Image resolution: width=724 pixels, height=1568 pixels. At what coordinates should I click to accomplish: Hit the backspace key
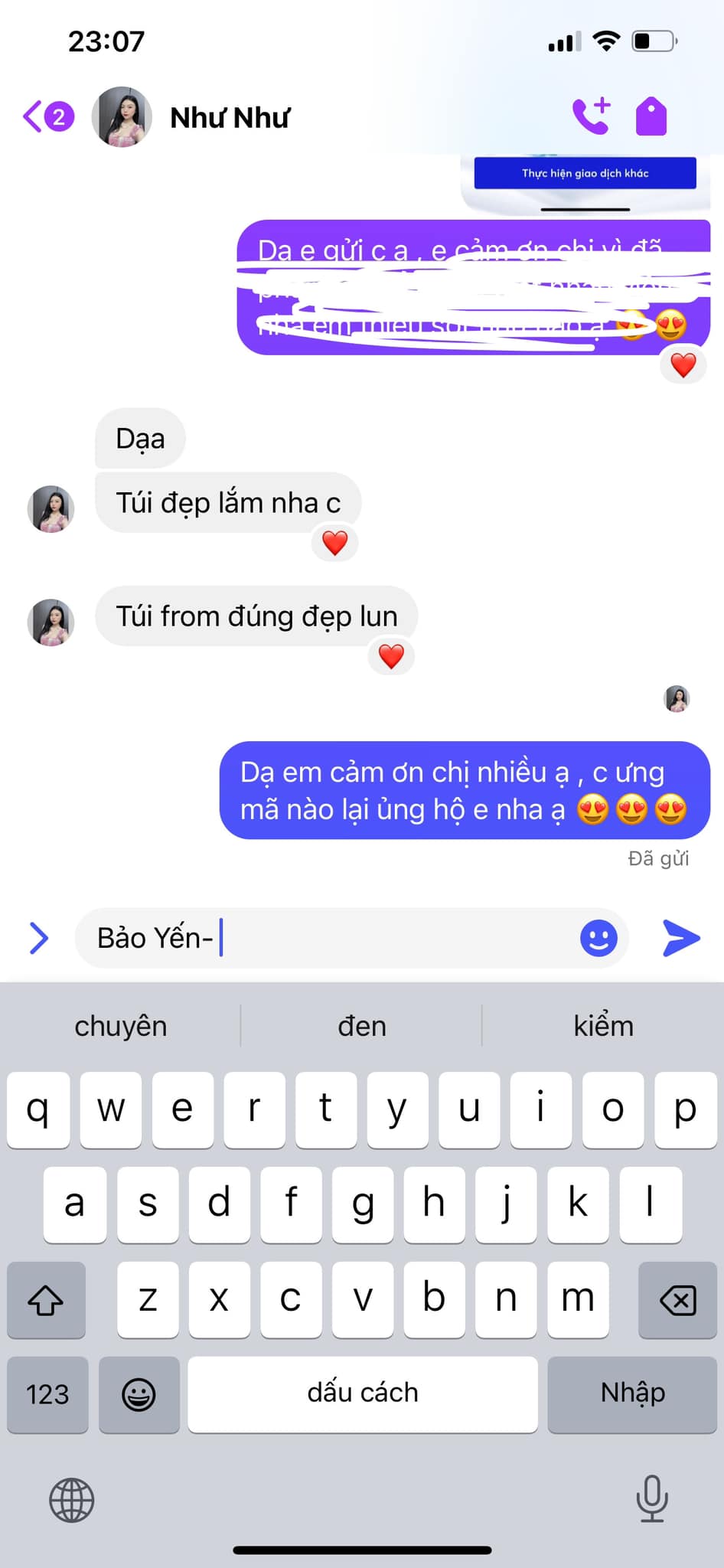(x=677, y=1299)
